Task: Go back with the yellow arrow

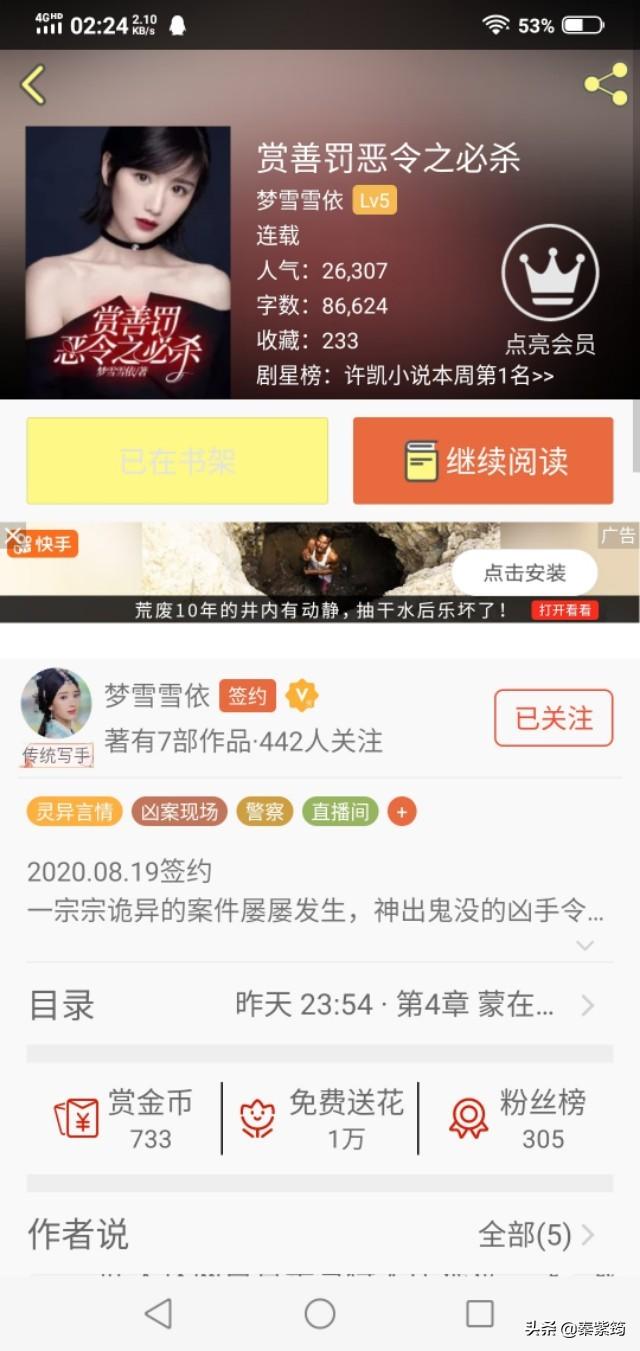Action: (33, 85)
